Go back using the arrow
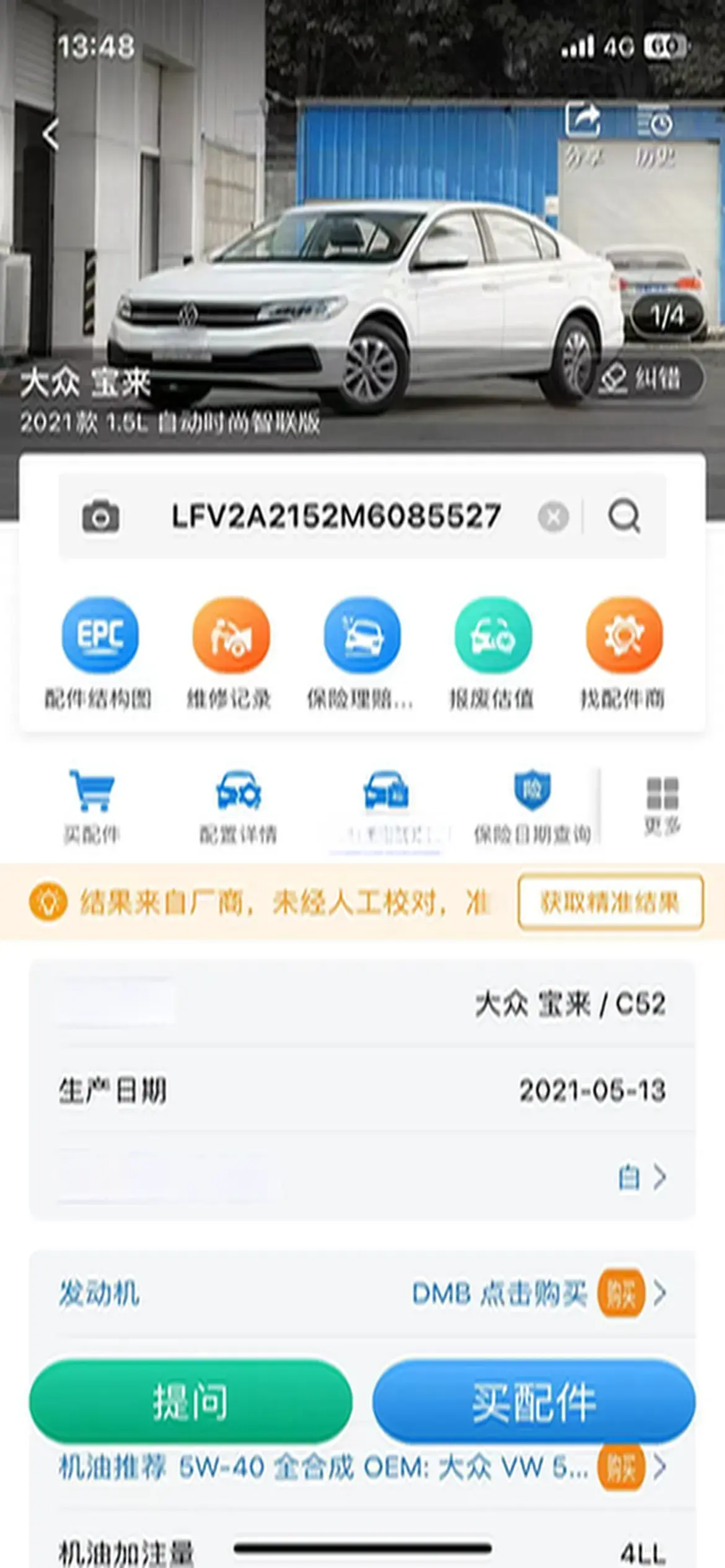725x1568 pixels. (51, 134)
